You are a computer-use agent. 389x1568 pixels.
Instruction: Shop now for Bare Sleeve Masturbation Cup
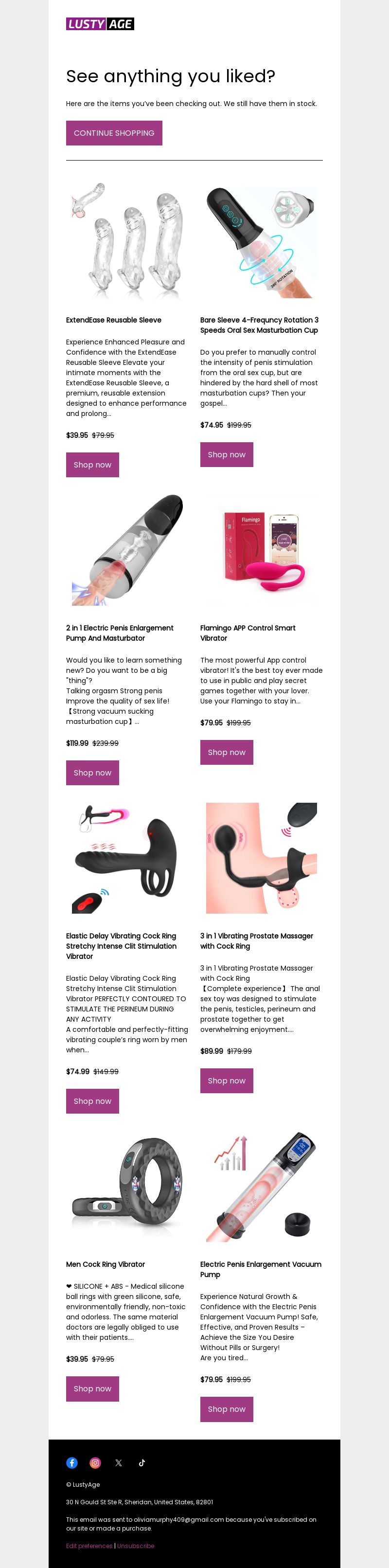pyautogui.click(x=227, y=454)
